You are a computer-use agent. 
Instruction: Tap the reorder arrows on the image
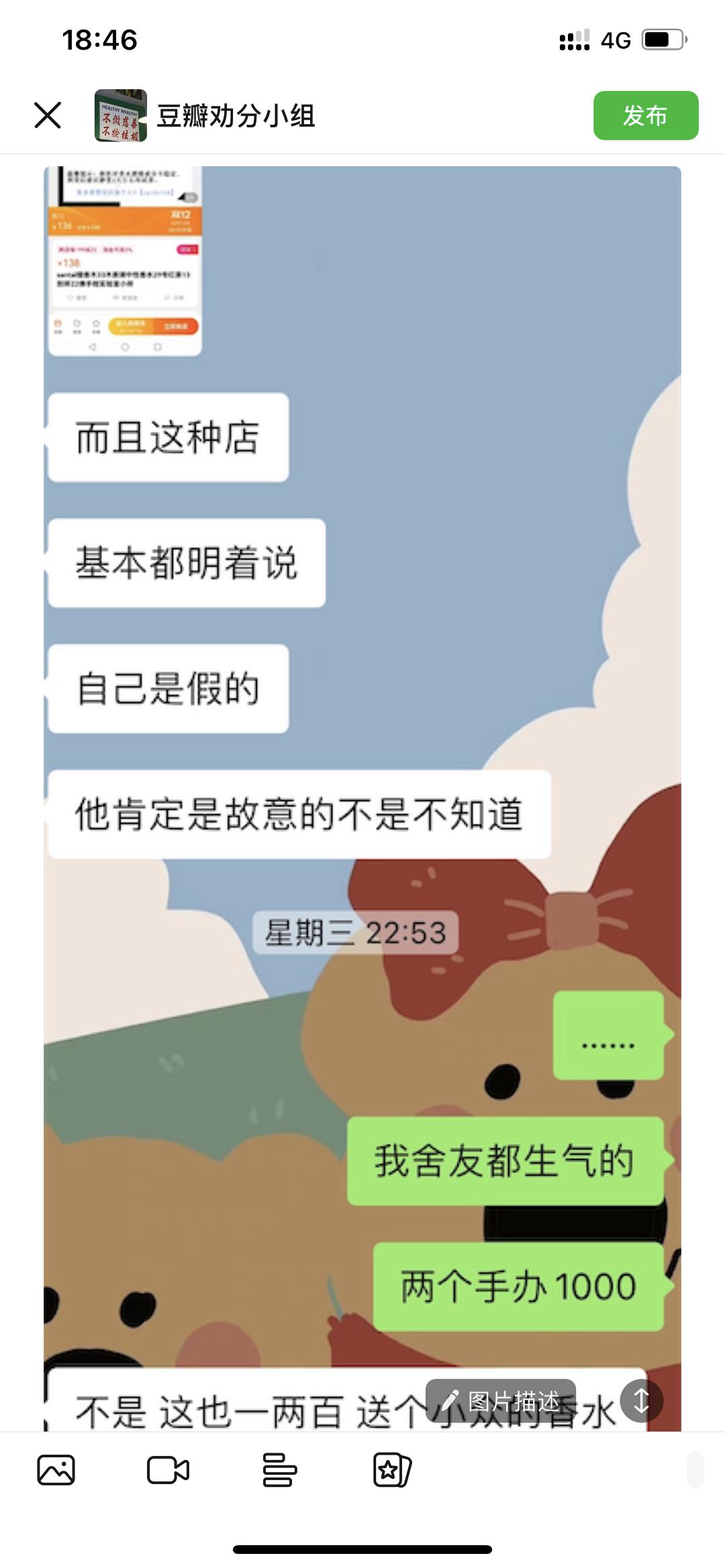[641, 1401]
